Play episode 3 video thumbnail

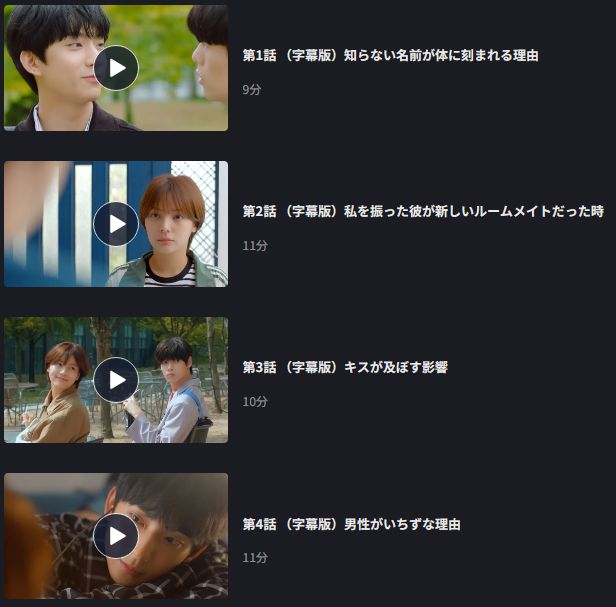coord(116,380)
